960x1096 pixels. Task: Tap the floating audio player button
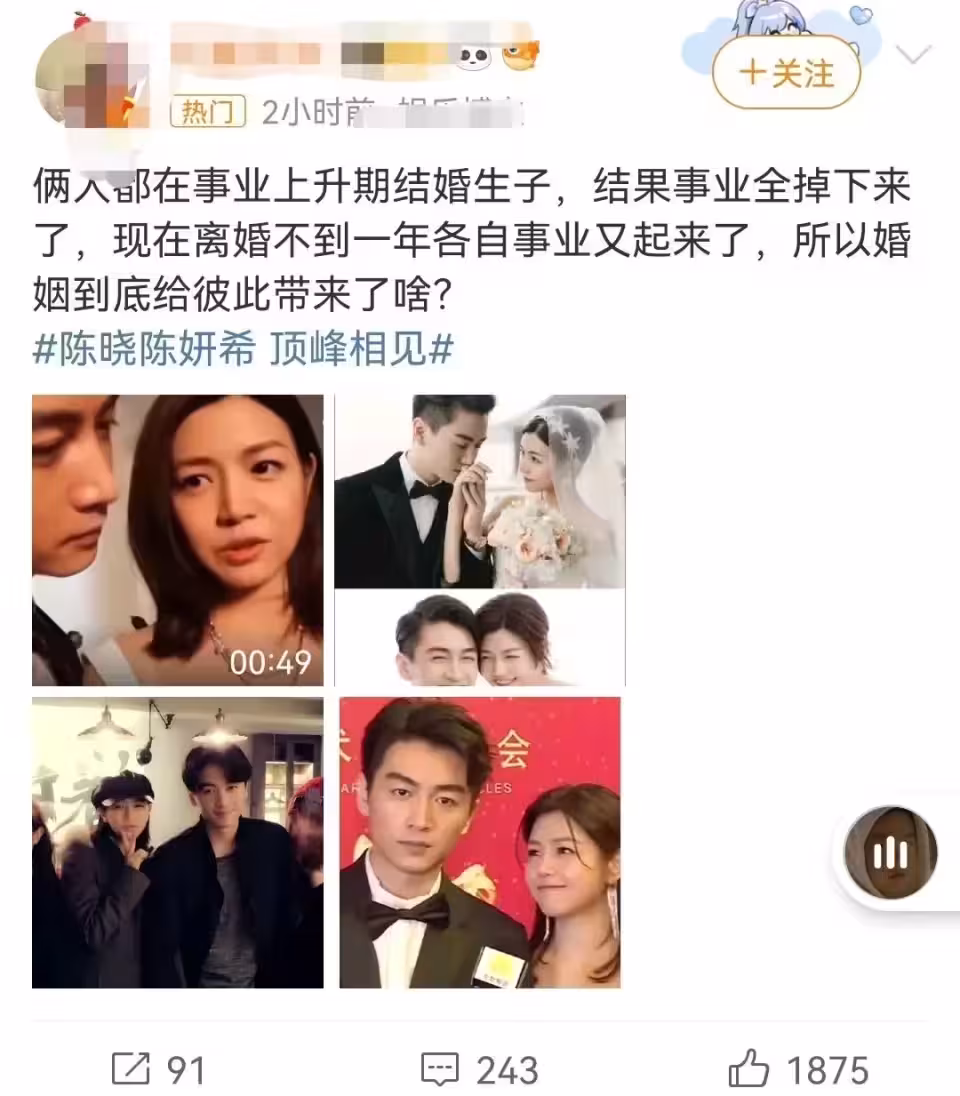point(890,853)
